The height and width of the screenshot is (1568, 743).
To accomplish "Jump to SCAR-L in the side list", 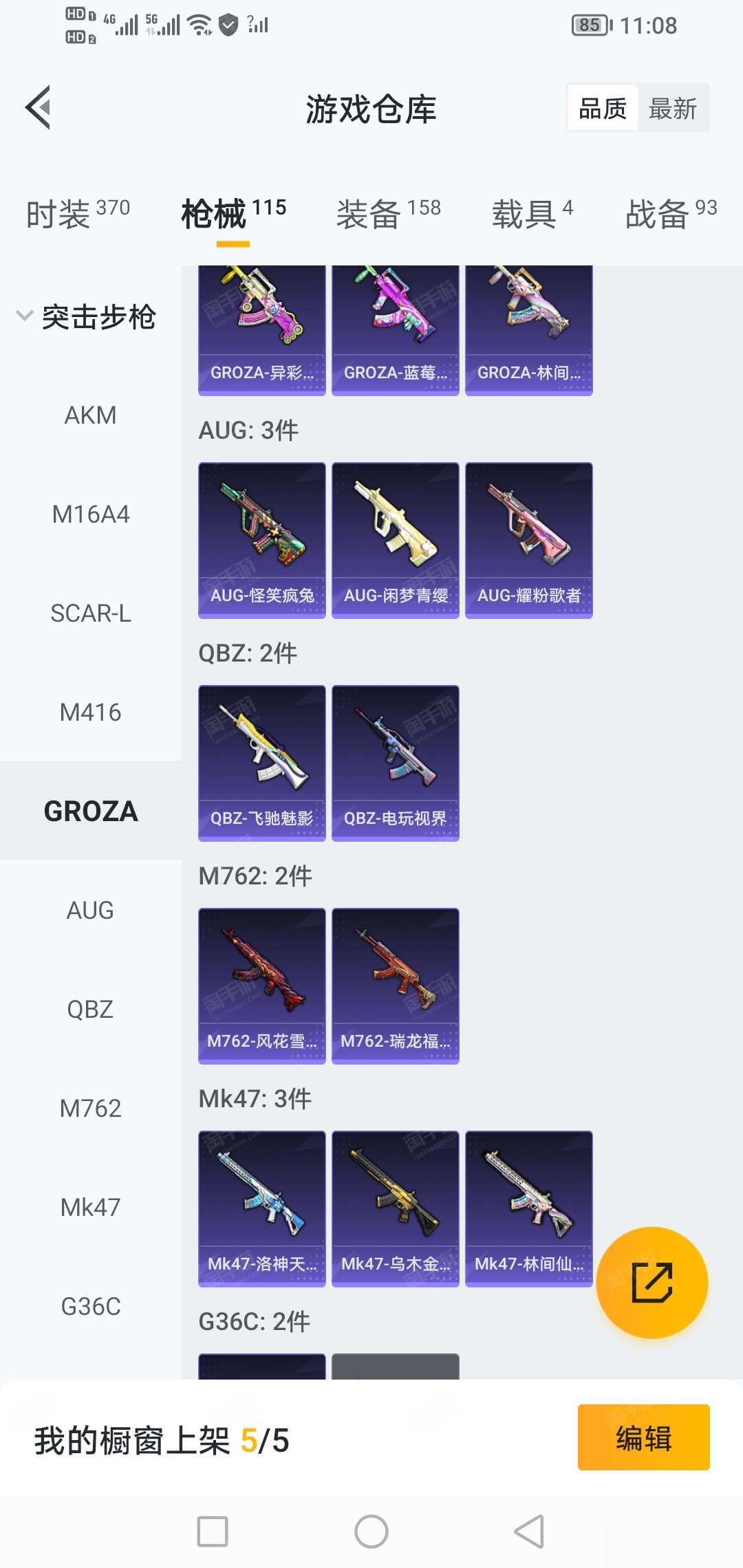I will pos(90,613).
